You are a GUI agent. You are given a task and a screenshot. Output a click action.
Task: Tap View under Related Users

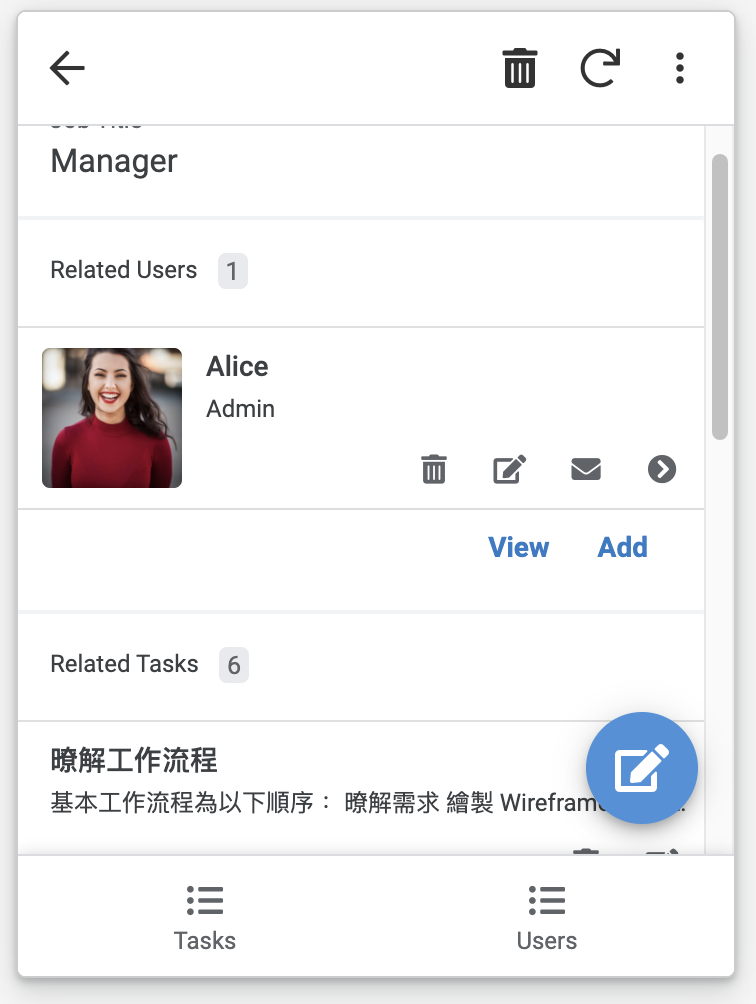pos(518,547)
